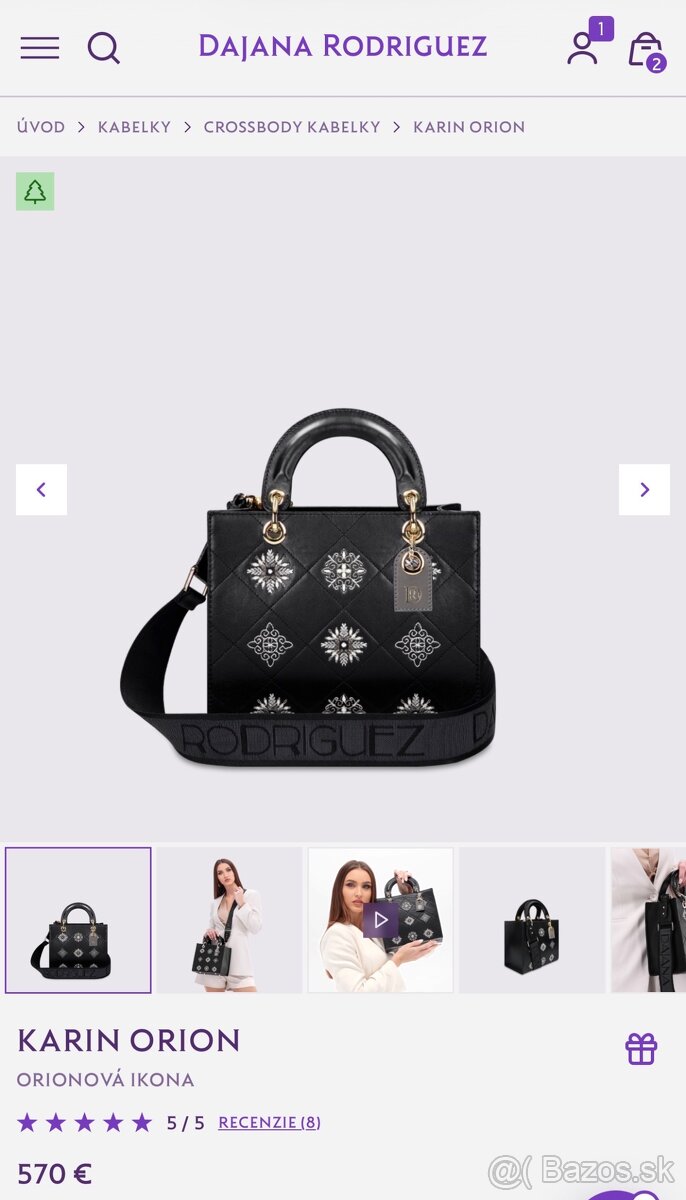Select thumbnail of model in white suit standing

click(229, 920)
